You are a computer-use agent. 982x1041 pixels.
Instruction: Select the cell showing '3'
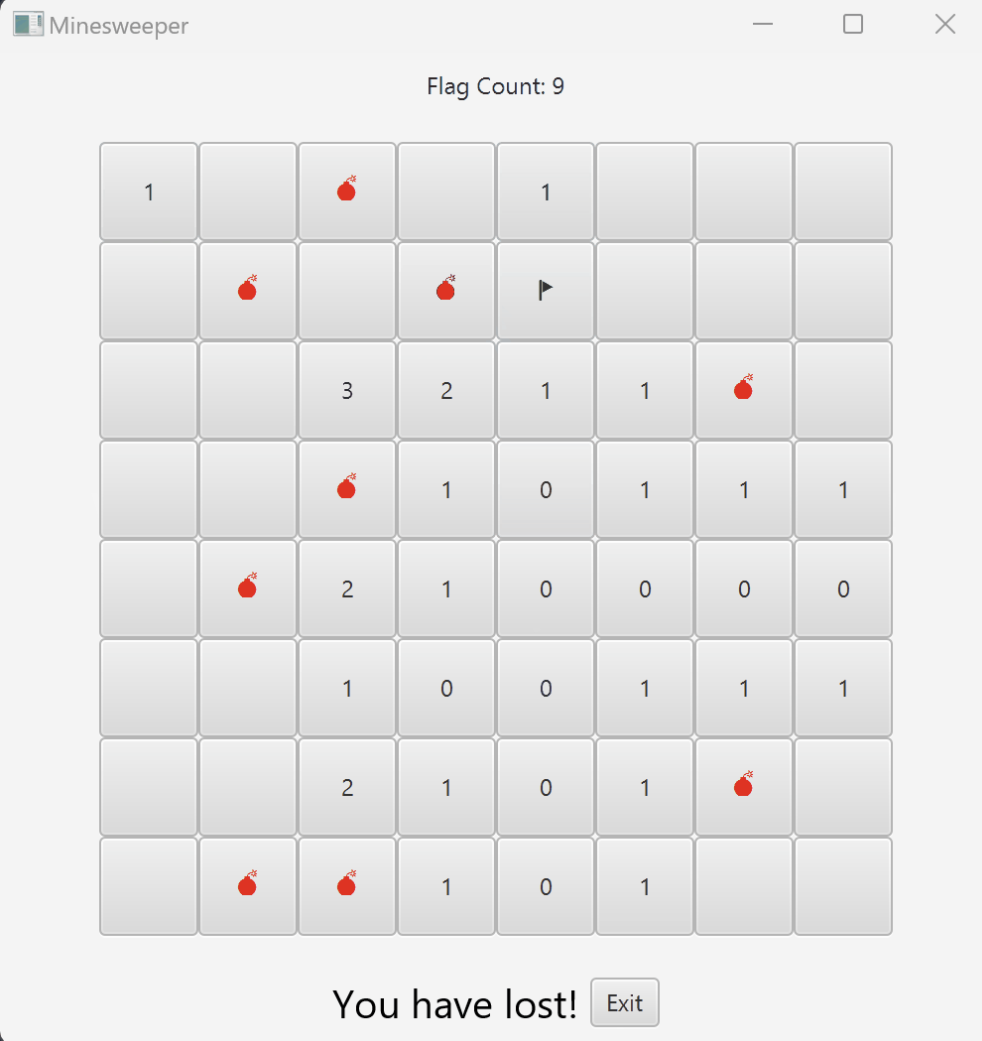click(x=346, y=390)
